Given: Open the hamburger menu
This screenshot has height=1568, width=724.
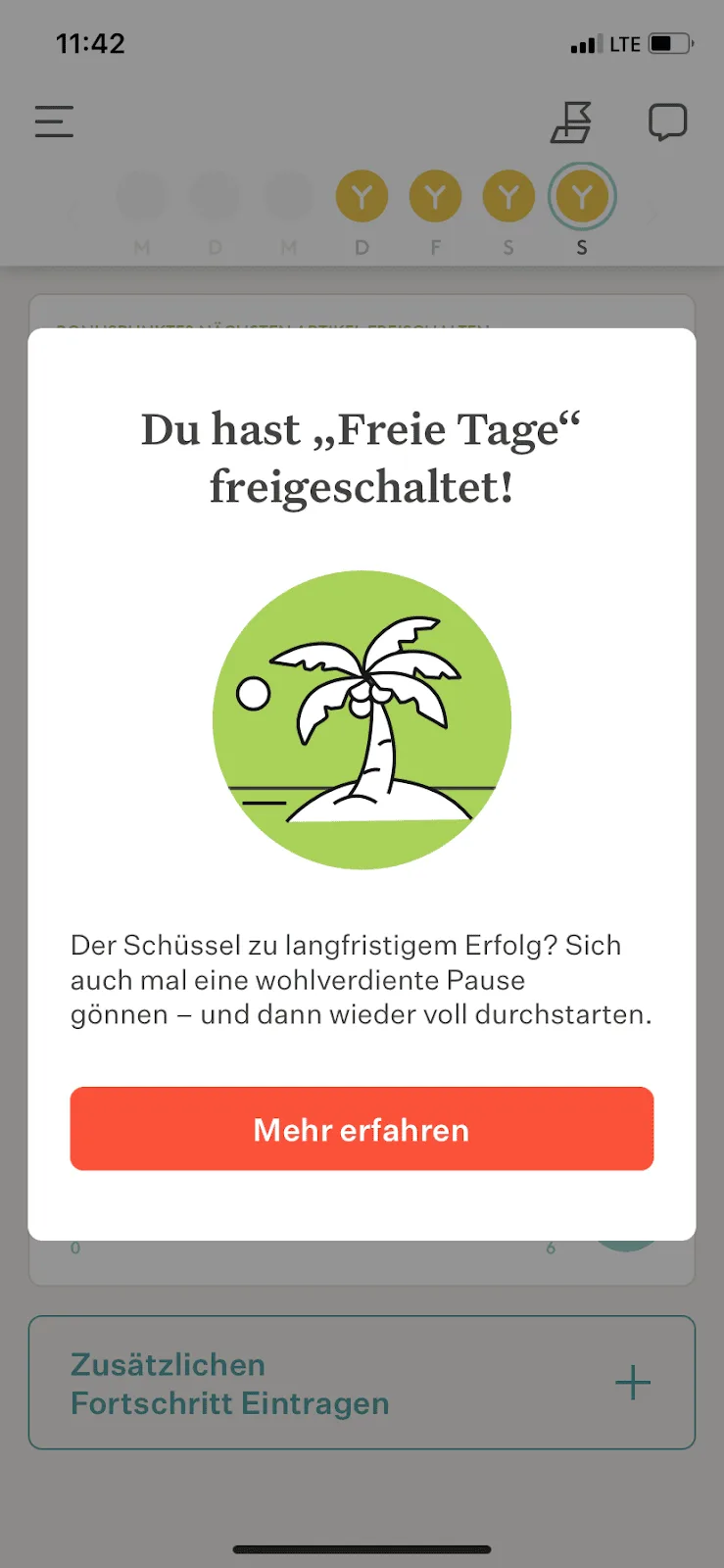Looking at the screenshot, I should [x=55, y=122].
